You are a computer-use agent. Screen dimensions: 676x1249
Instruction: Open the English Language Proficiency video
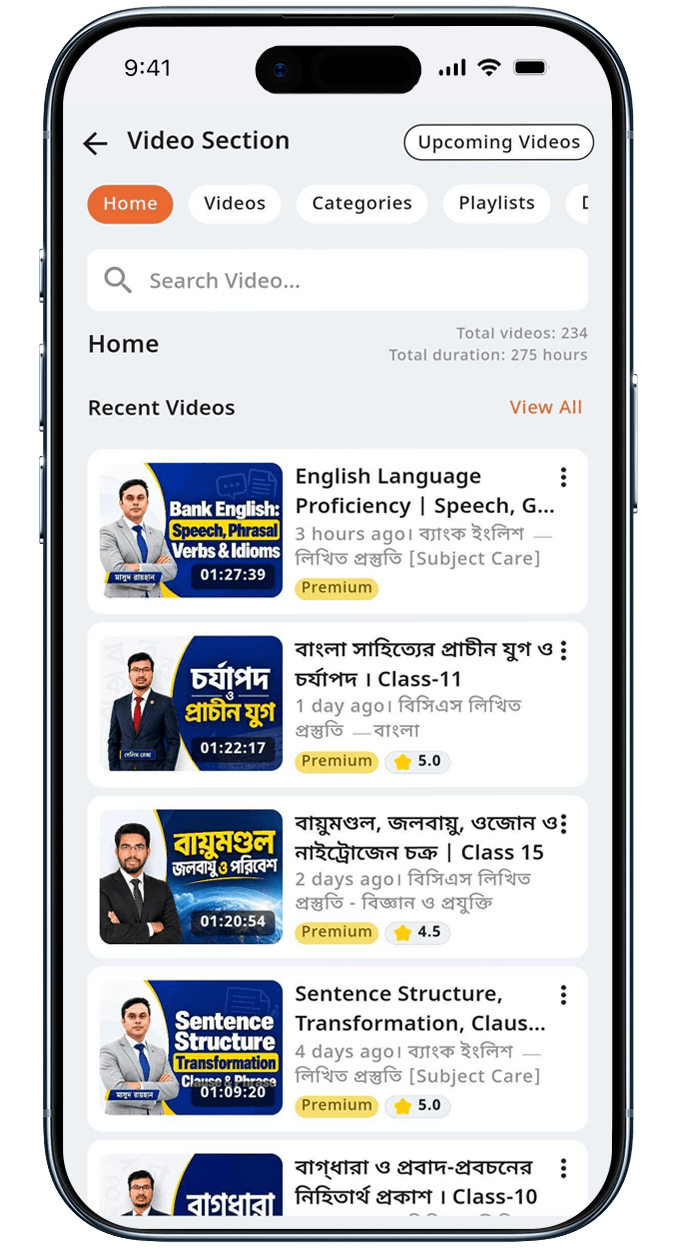338,531
